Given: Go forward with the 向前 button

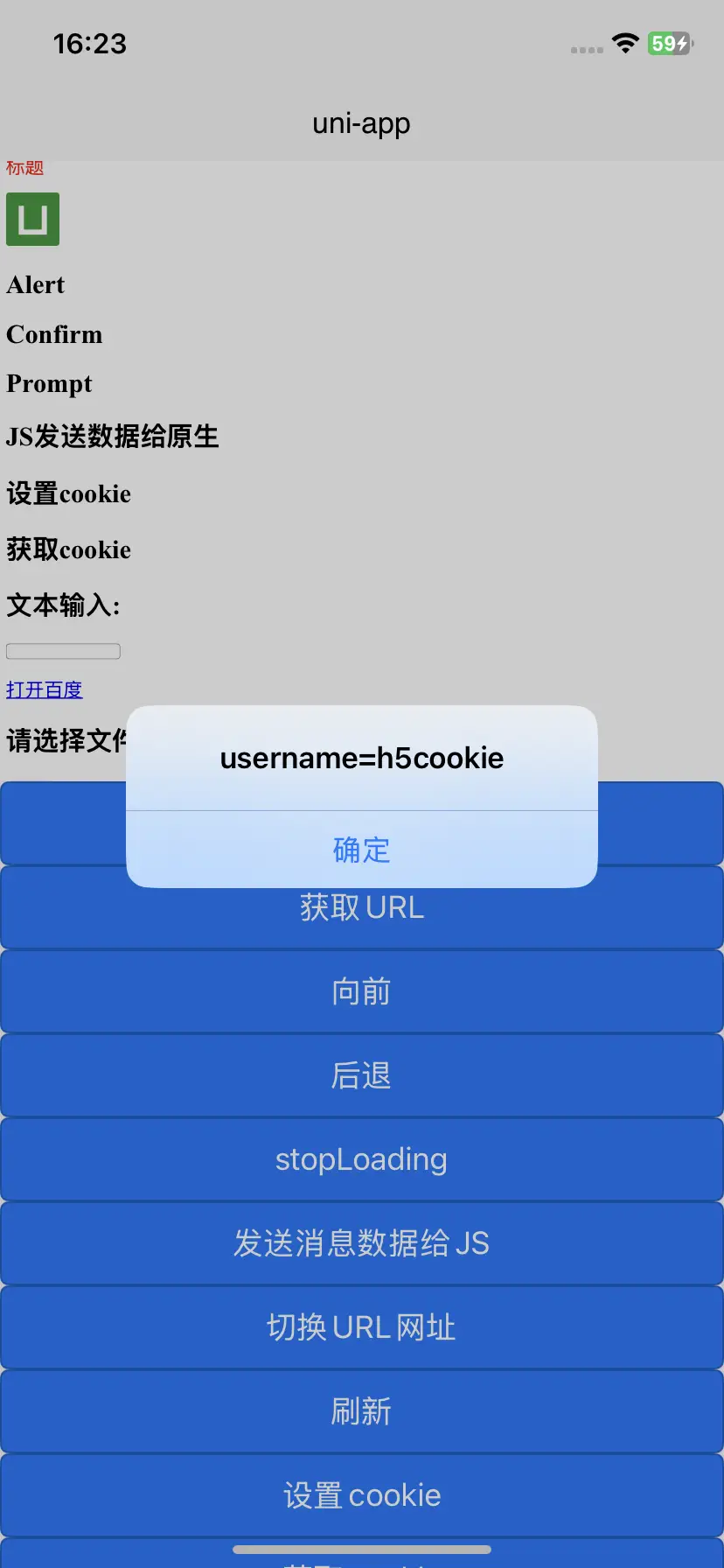Looking at the screenshot, I should point(362,992).
